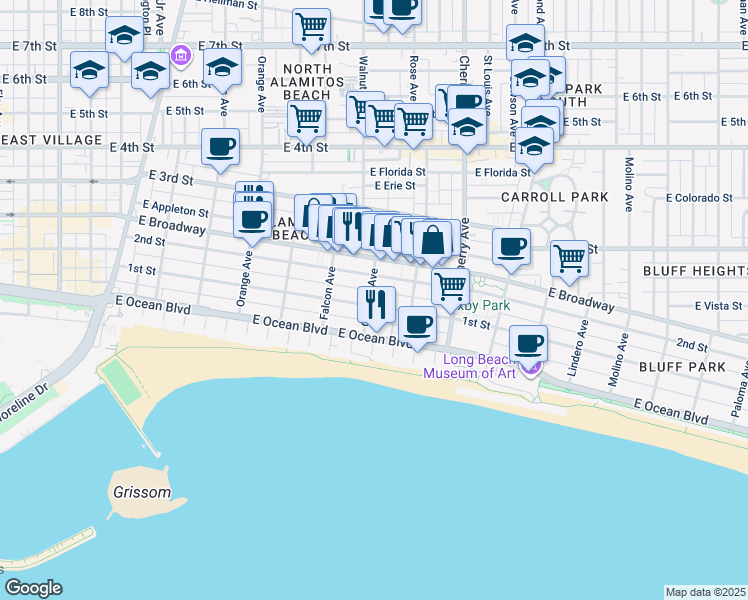Open the shopping cart marker beside Bixby Park
The image size is (748, 600).
451,287
